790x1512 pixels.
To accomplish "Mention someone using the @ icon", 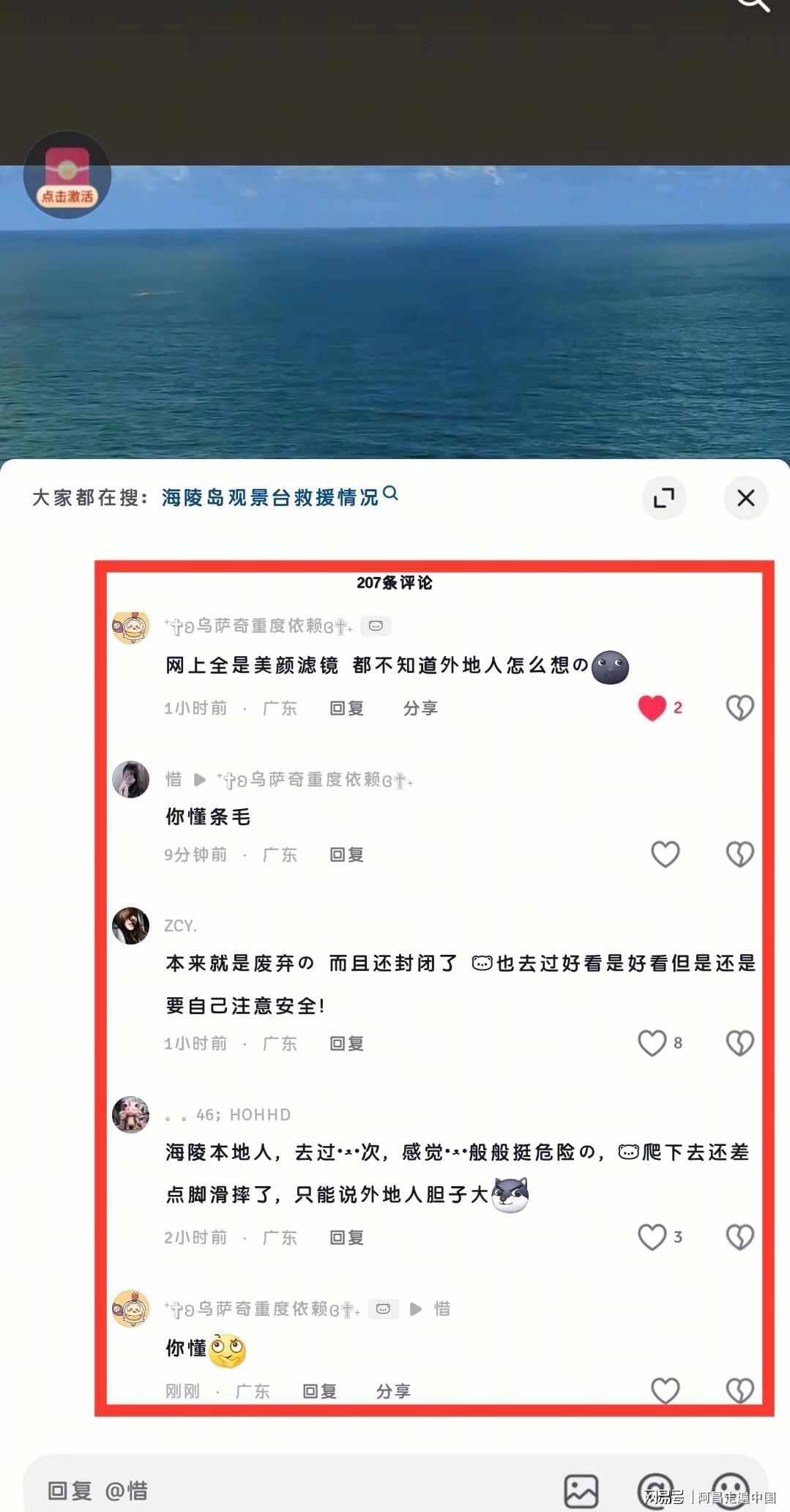I will point(655,1491).
